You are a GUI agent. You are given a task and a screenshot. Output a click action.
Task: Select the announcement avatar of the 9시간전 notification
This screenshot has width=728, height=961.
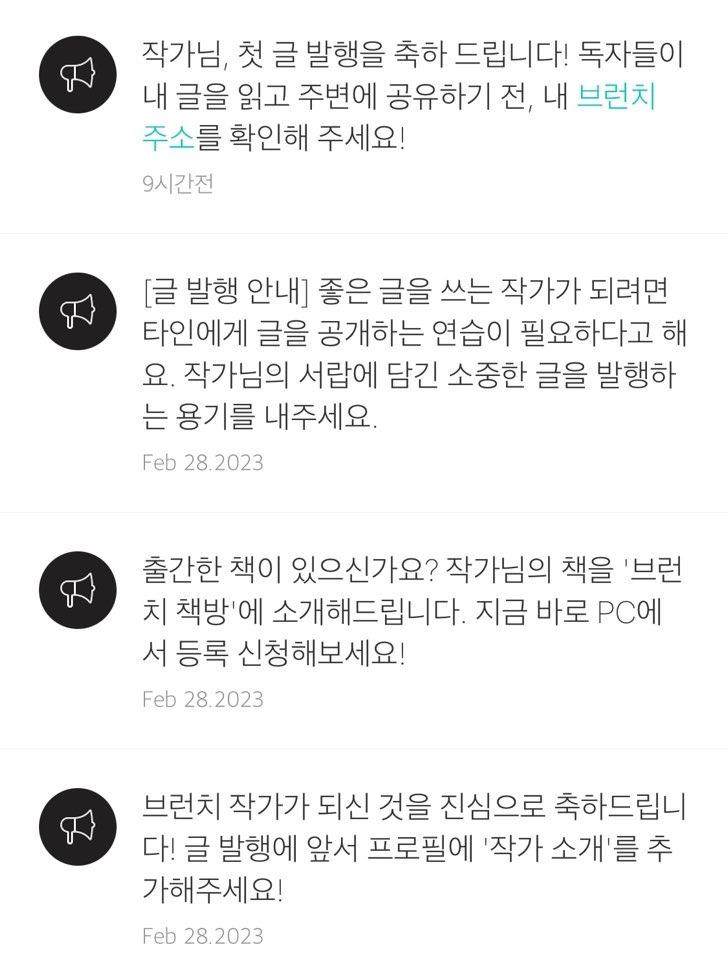tap(76, 73)
